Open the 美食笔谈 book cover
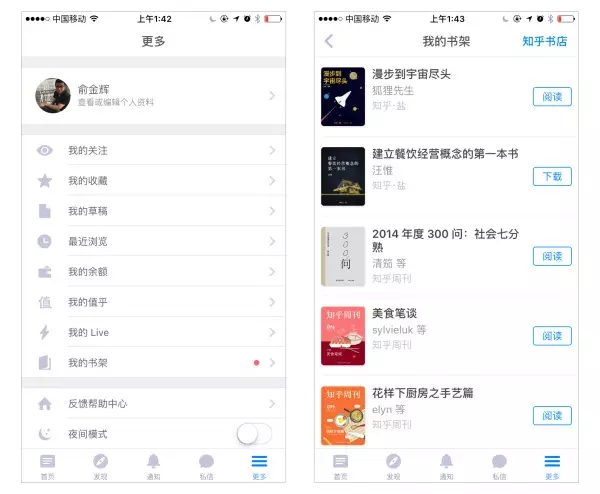 coord(343,336)
